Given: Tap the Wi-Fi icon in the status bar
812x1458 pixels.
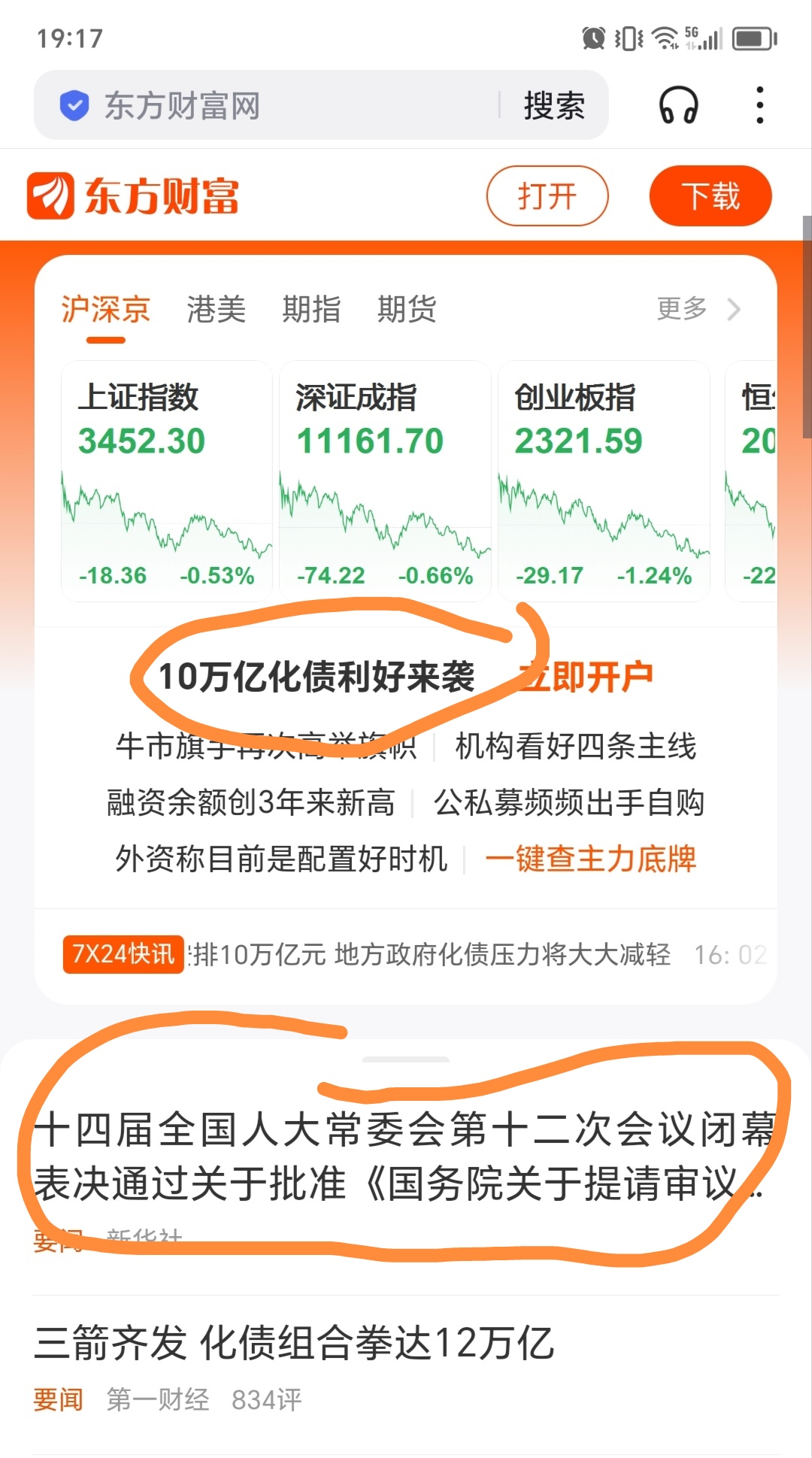Looking at the screenshot, I should click(665, 36).
